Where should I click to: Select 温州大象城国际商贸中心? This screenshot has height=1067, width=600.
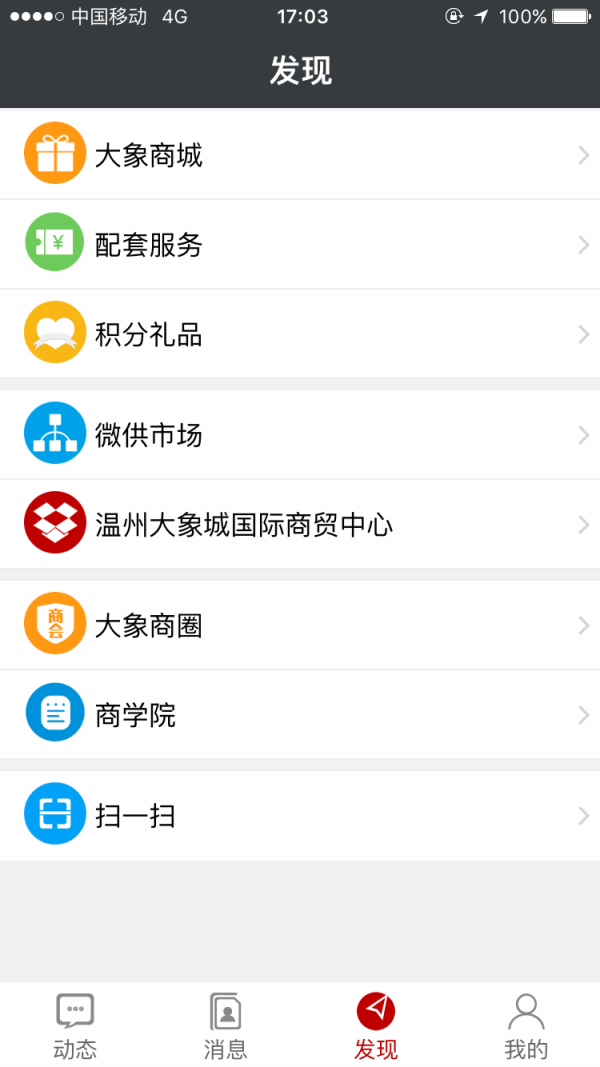[300, 524]
